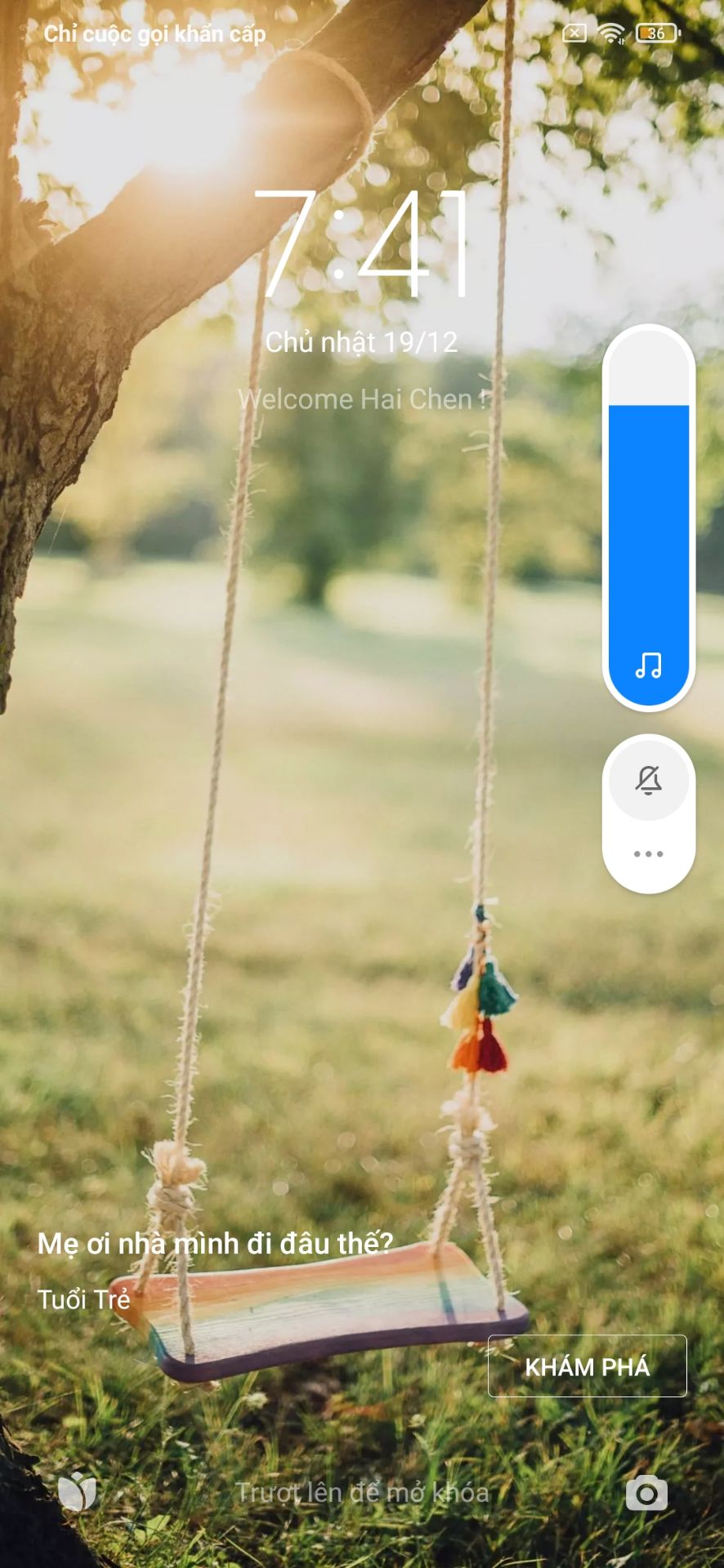This screenshot has height=1568, width=724.
Task: Tap the KHÁM PHÁ button
Action: 588,1366
